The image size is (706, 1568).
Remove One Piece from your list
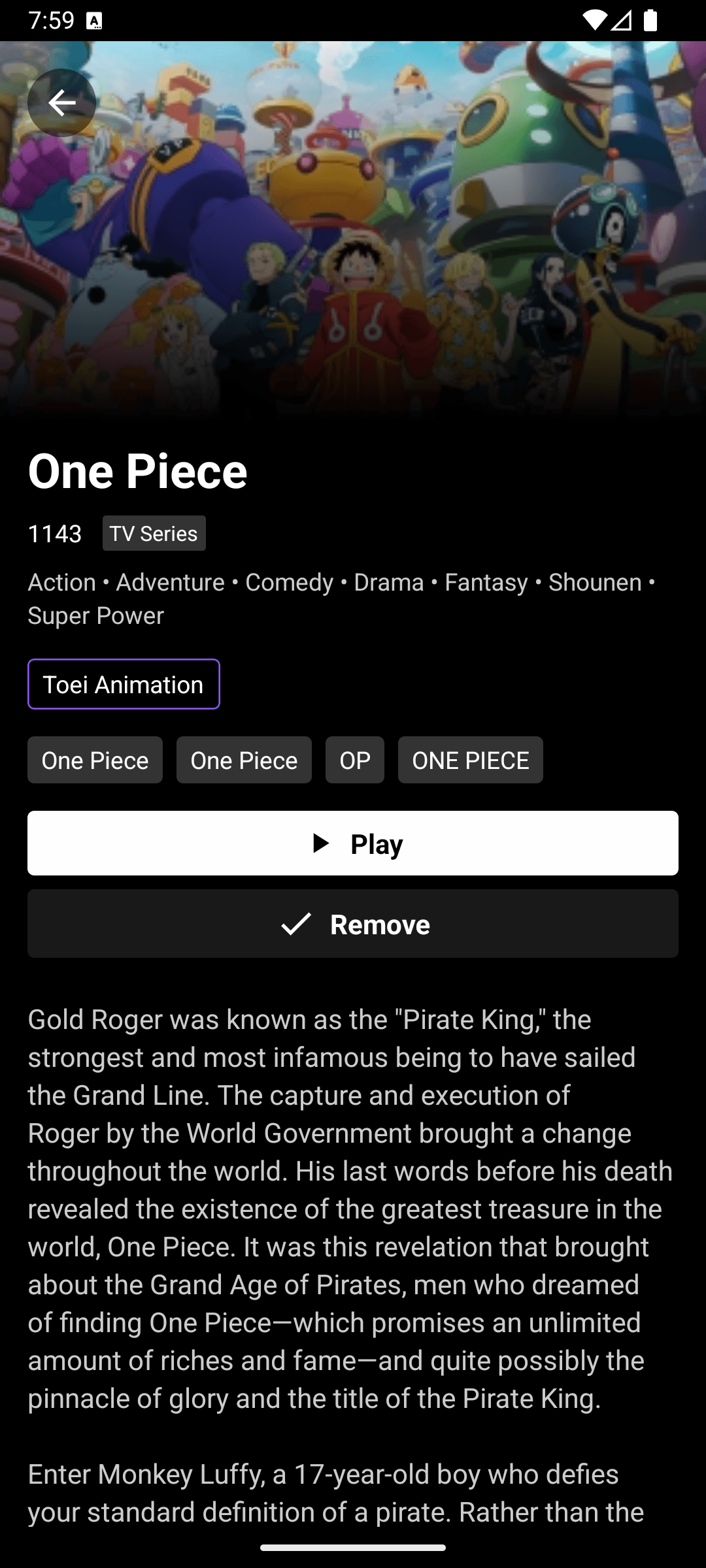[x=353, y=924]
